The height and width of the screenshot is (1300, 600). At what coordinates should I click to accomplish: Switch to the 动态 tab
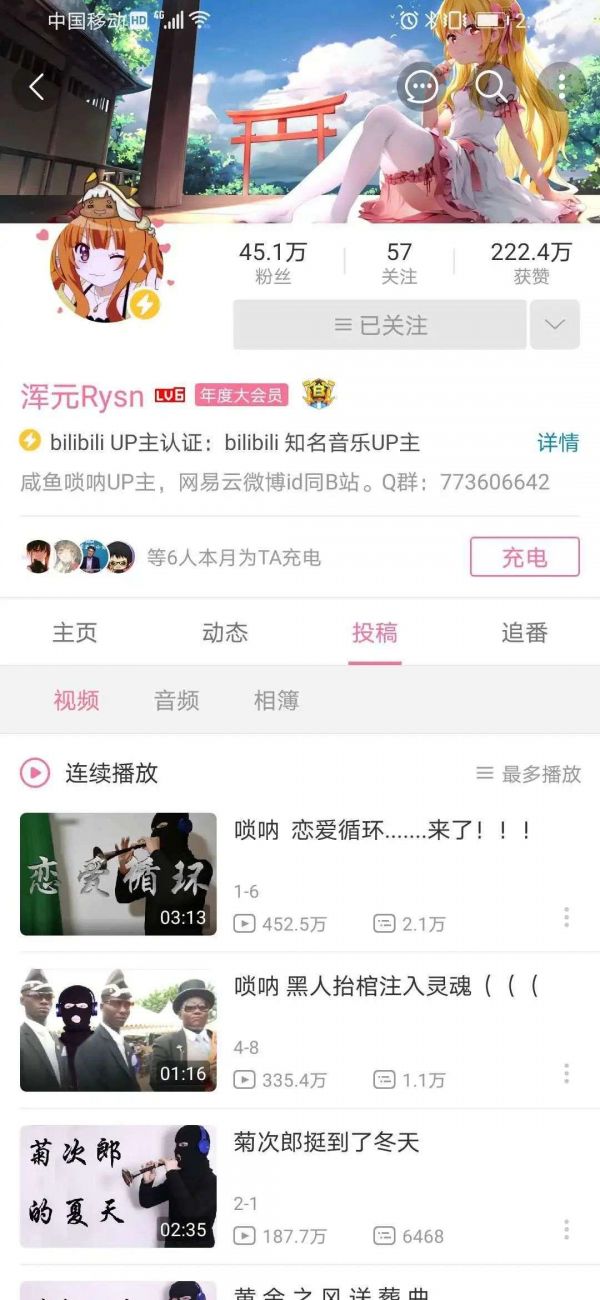(225, 633)
